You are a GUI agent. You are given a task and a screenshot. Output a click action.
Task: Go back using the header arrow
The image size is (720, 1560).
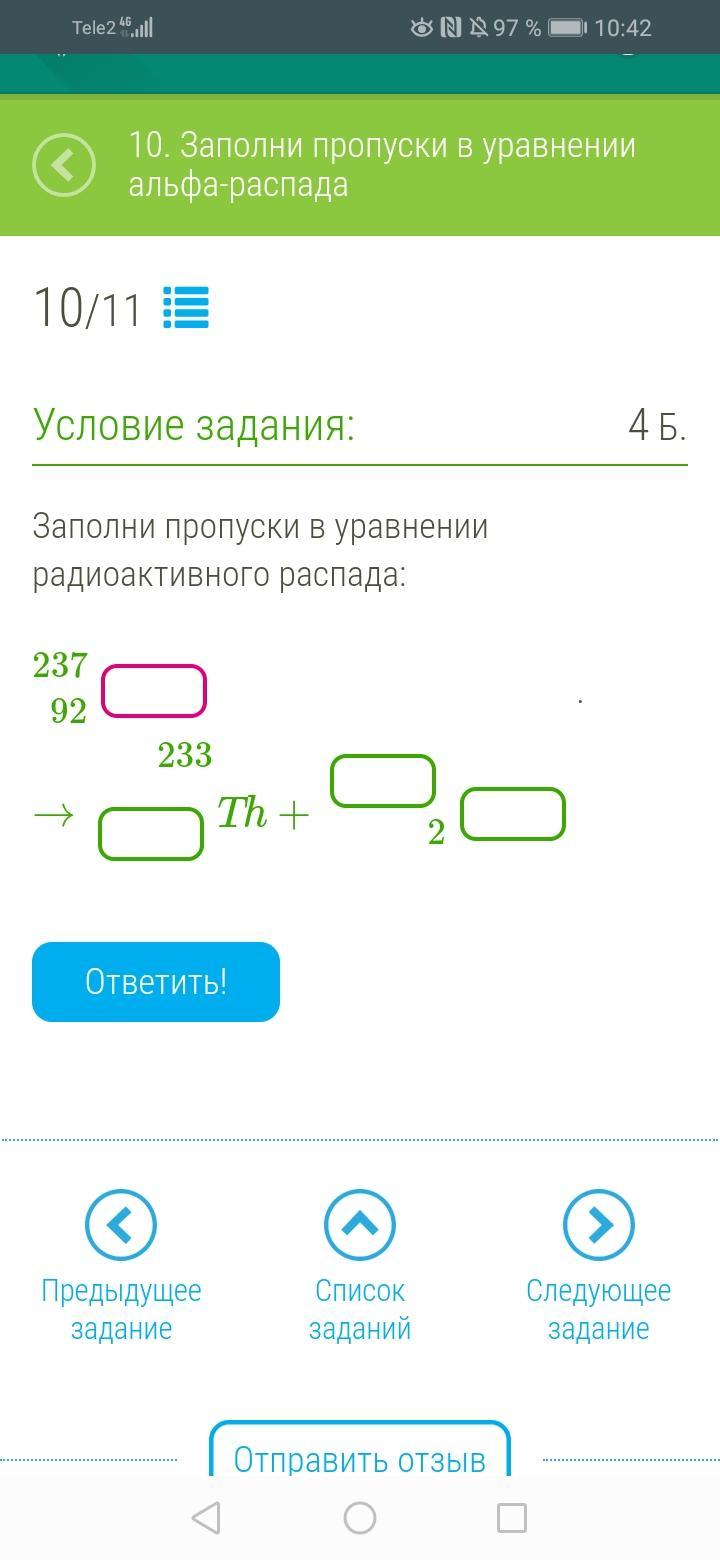pyautogui.click(x=64, y=165)
